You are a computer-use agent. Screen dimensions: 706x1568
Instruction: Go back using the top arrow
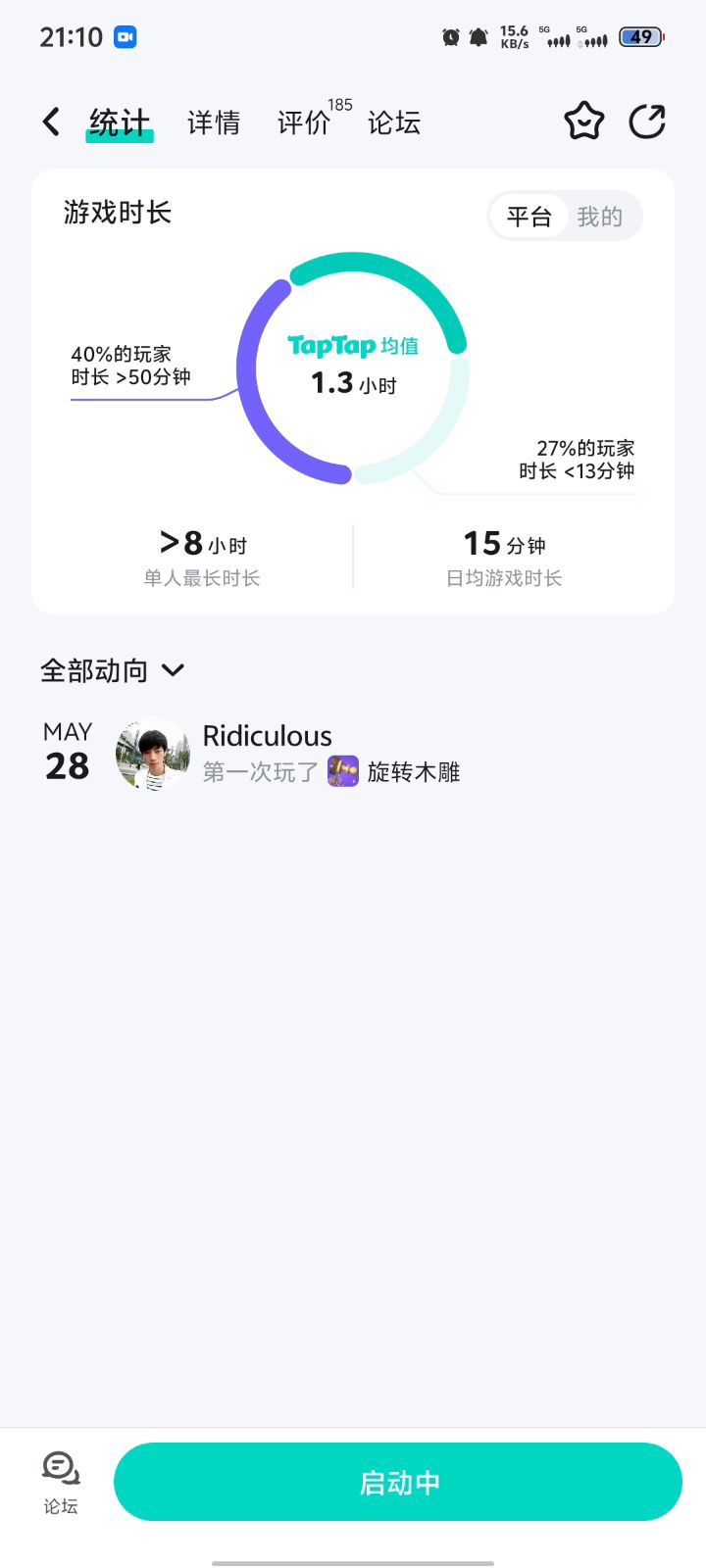[52, 122]
